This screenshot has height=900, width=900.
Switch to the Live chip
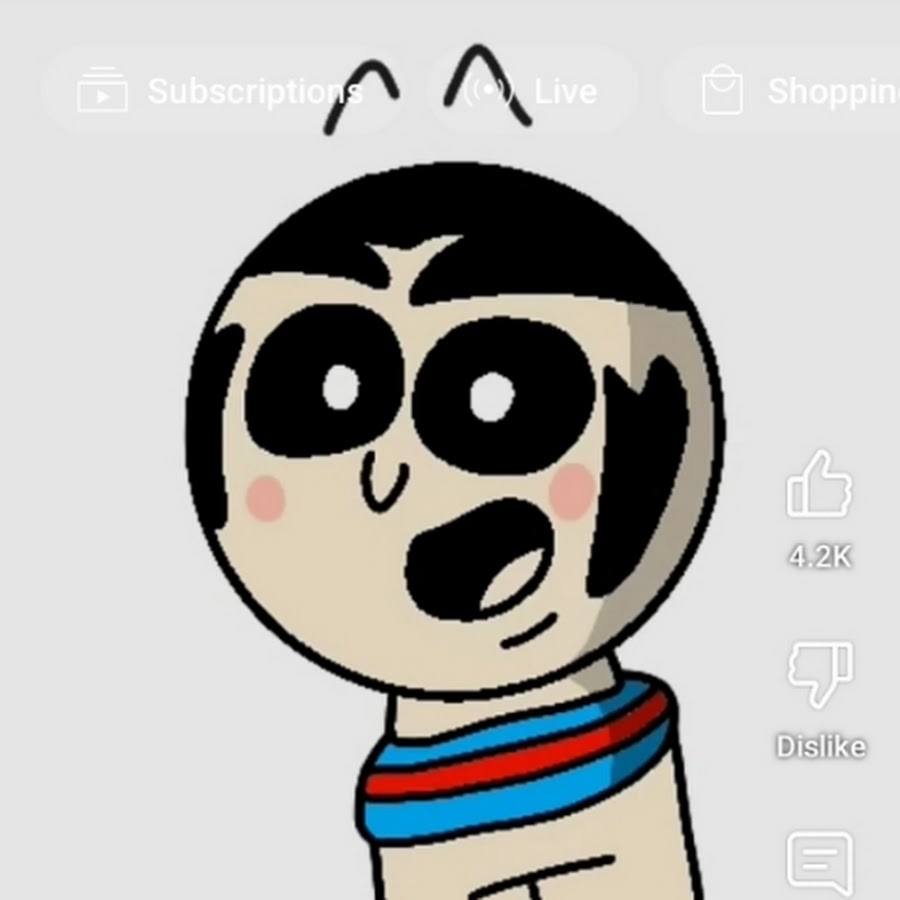click(531, 92)
